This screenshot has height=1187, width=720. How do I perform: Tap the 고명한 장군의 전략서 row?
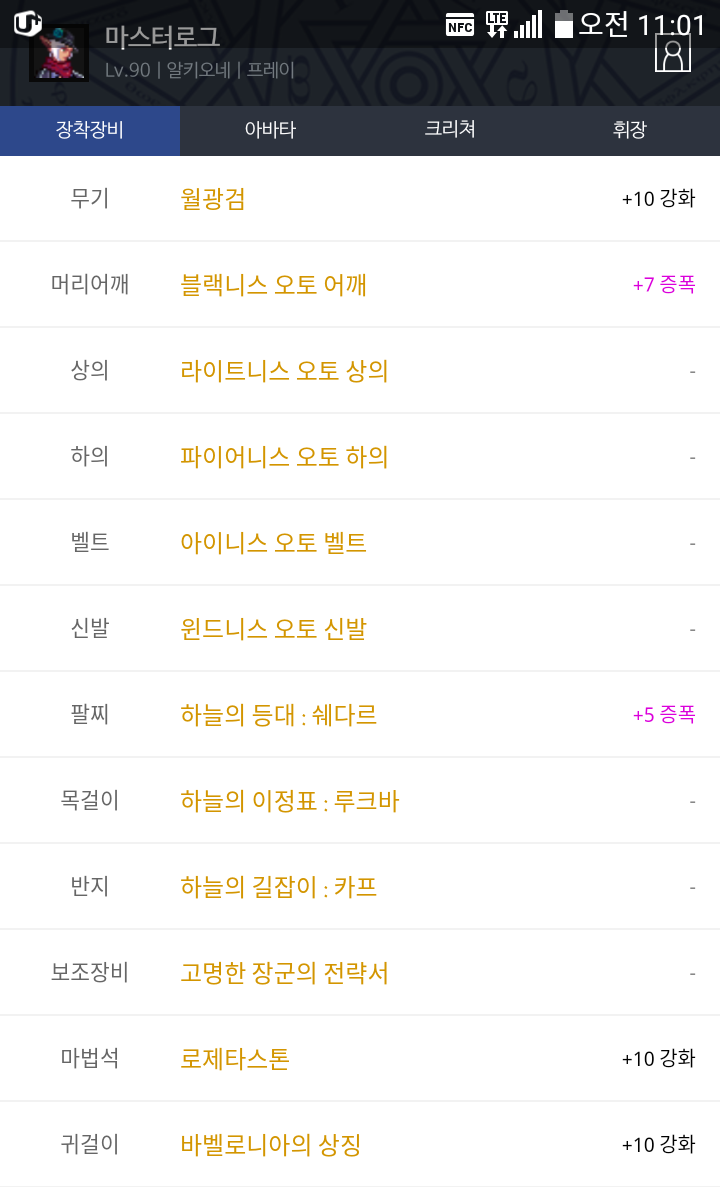360,973
